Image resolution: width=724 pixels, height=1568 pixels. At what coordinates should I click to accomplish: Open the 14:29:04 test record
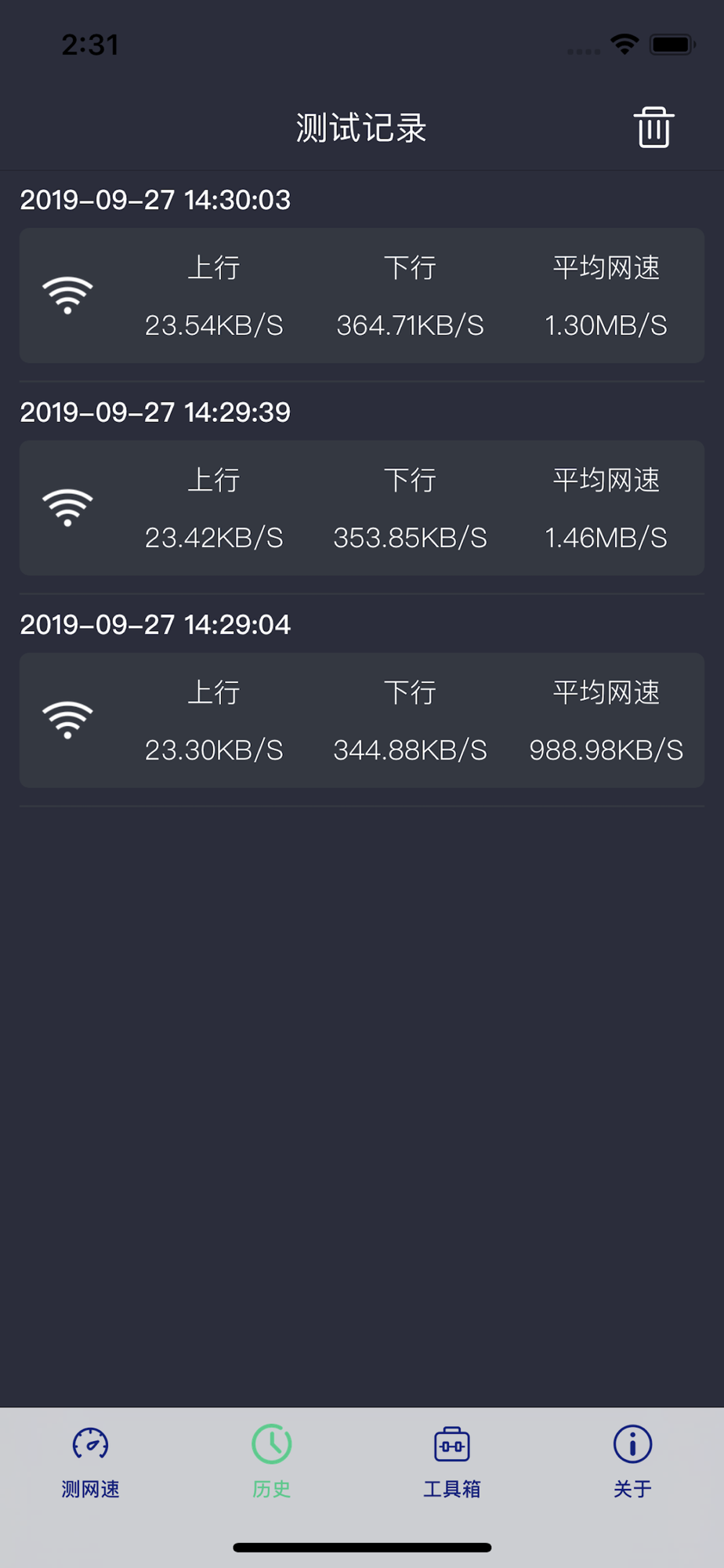[362, 720]
